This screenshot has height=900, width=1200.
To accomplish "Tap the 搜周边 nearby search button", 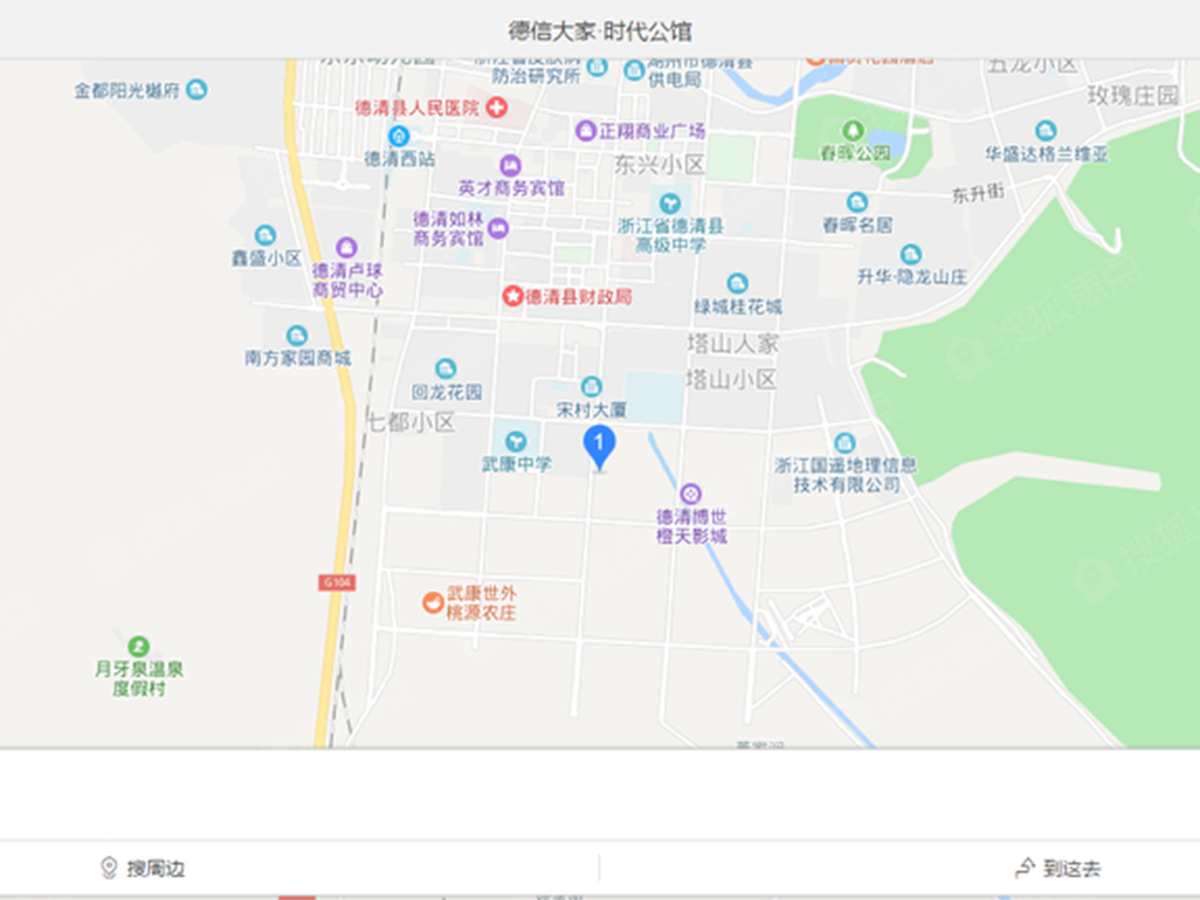I will point(145,868).
